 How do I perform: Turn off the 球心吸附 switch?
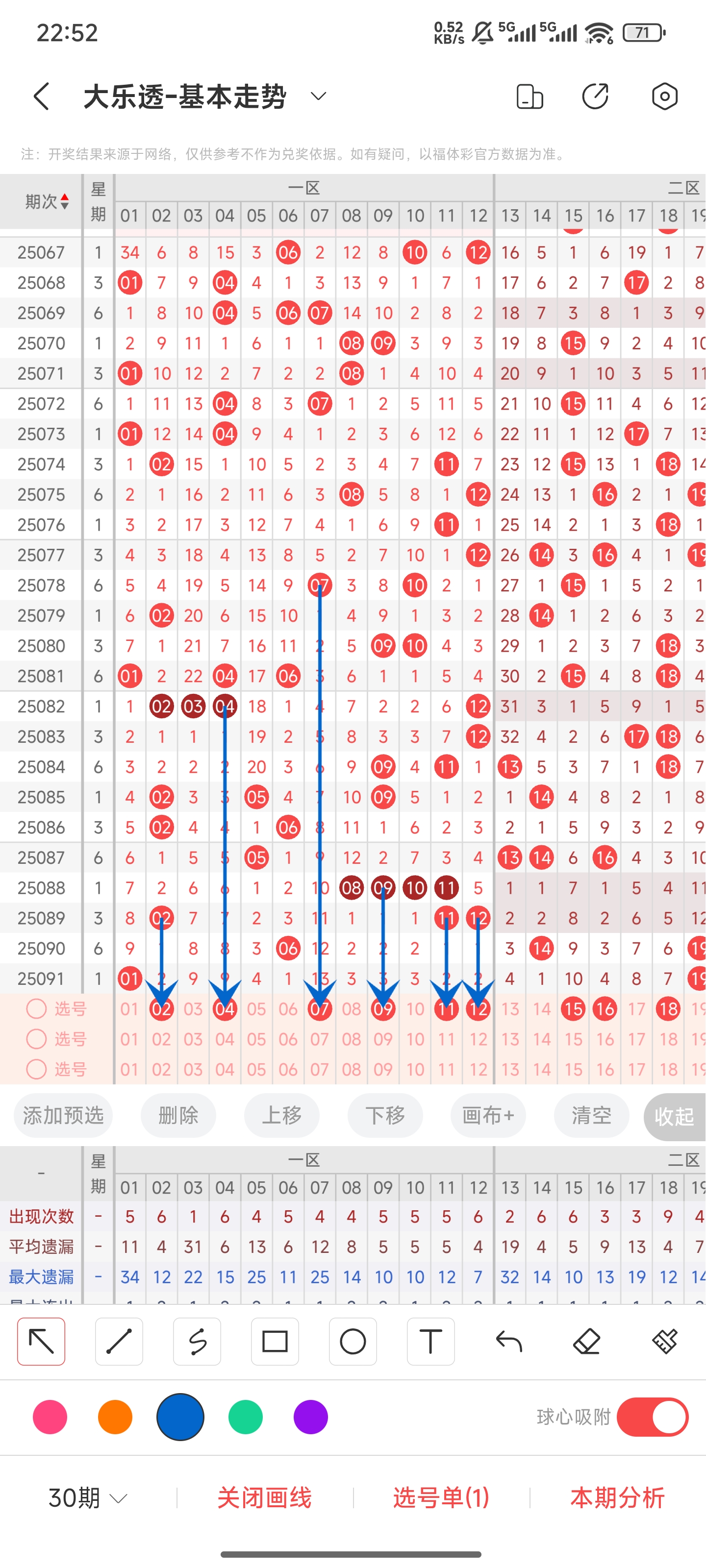tap(653, 1417)
